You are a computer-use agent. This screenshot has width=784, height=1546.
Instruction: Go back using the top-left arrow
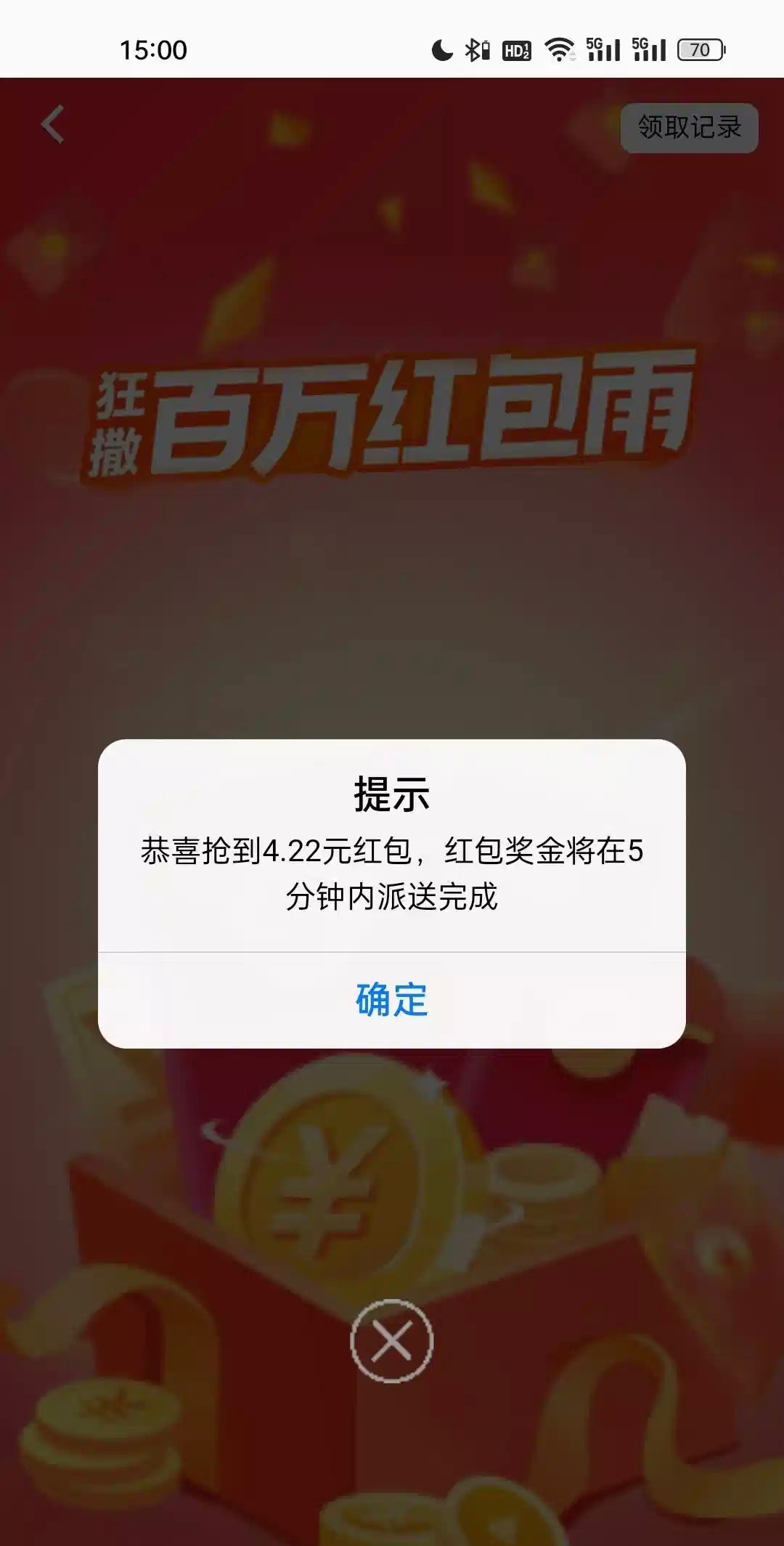(52, 125)
